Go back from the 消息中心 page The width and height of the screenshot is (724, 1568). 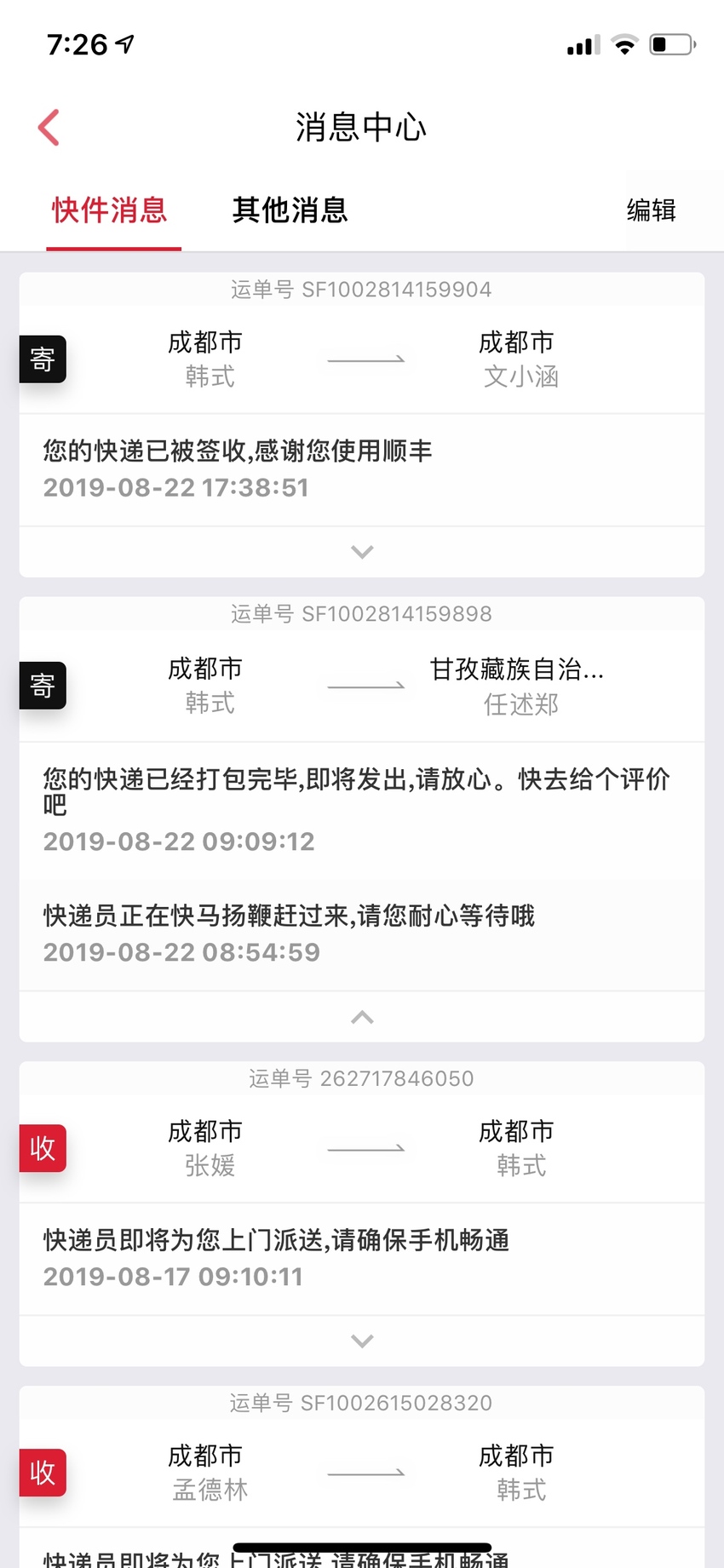click(49, 128)
